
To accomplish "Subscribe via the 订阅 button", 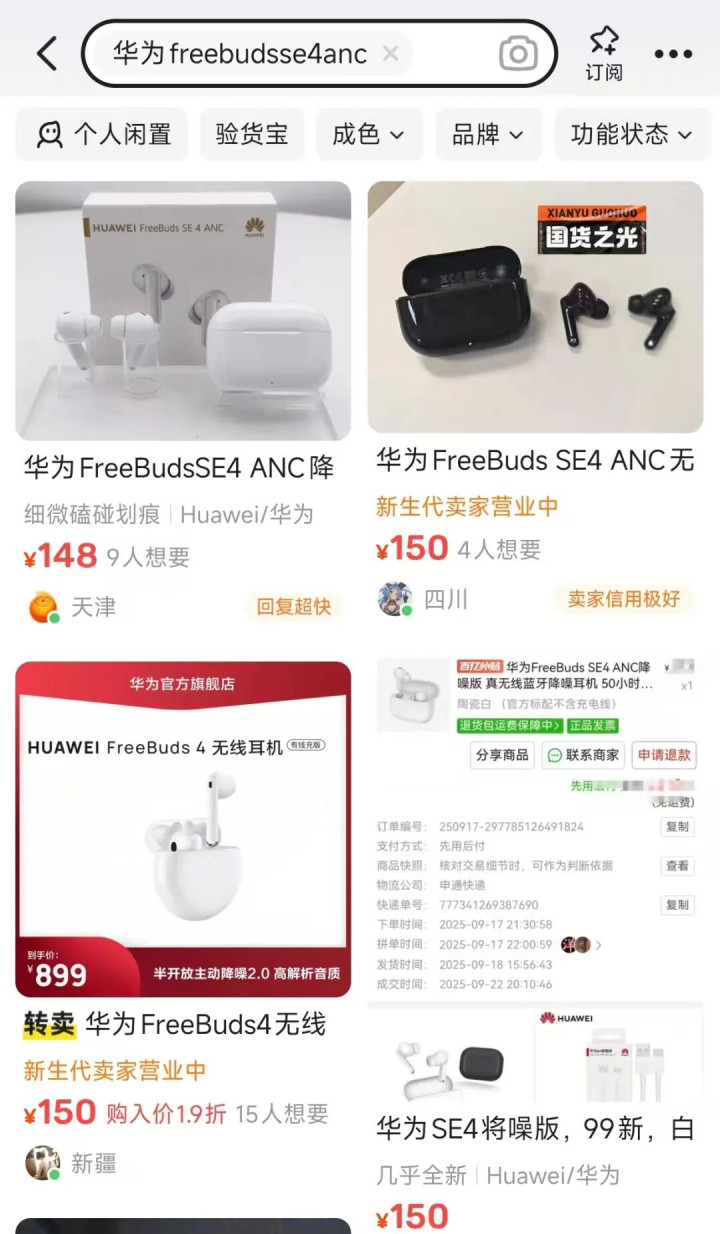I will pos(604,54).
